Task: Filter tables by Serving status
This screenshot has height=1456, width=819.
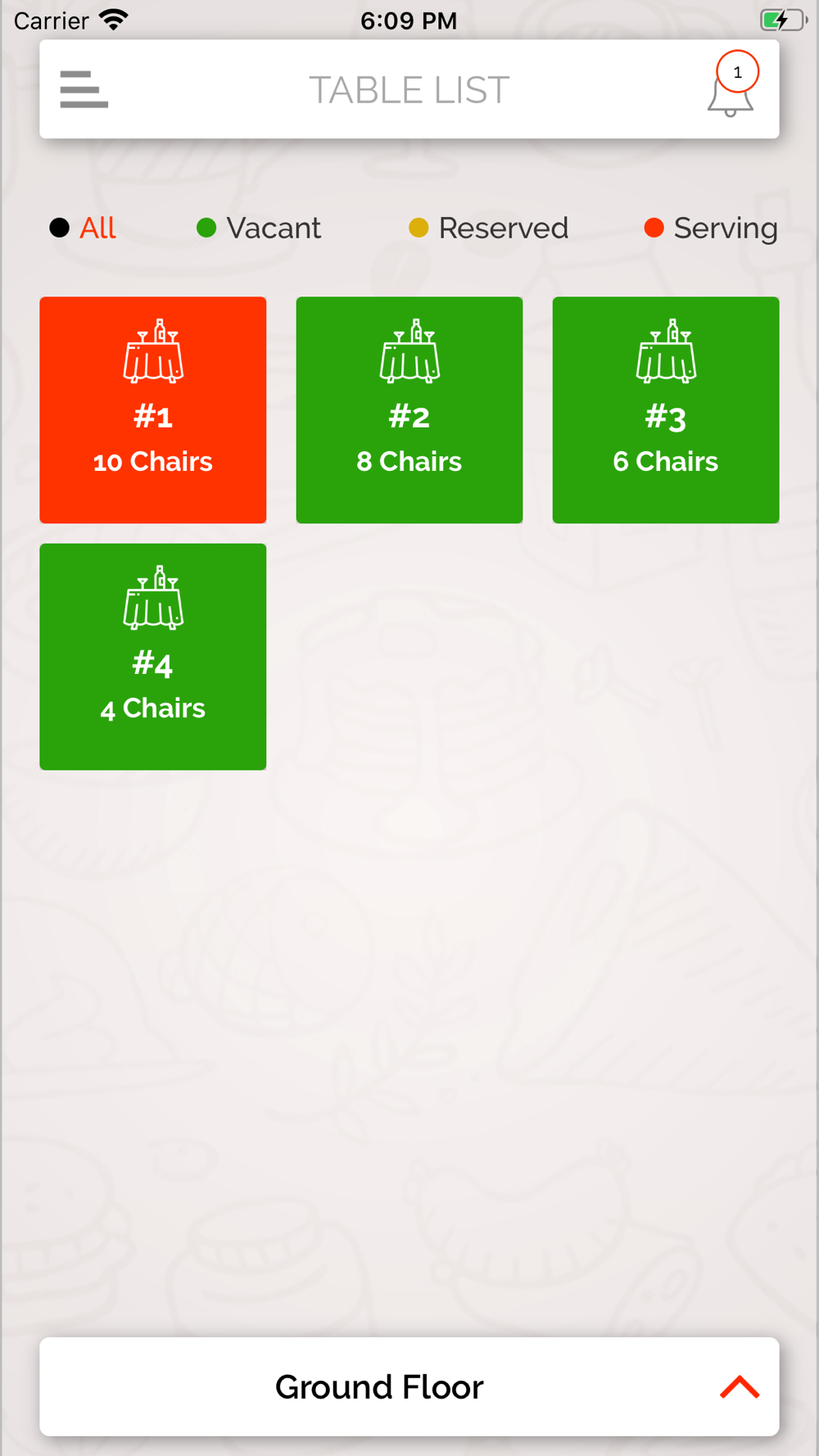Action: 711,228
